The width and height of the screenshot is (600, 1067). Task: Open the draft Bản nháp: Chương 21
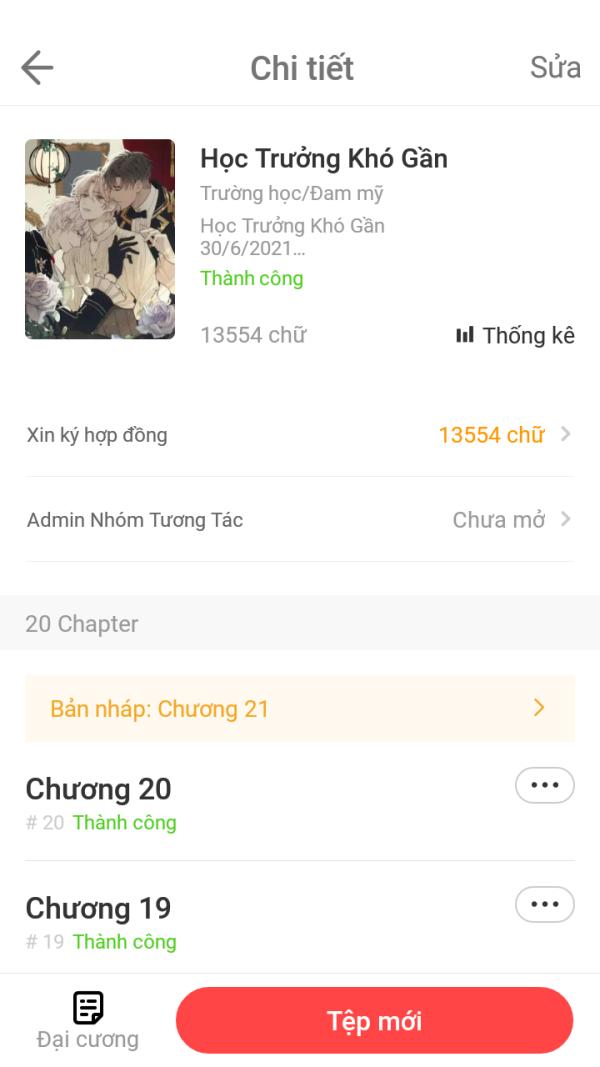pos(300,709)
